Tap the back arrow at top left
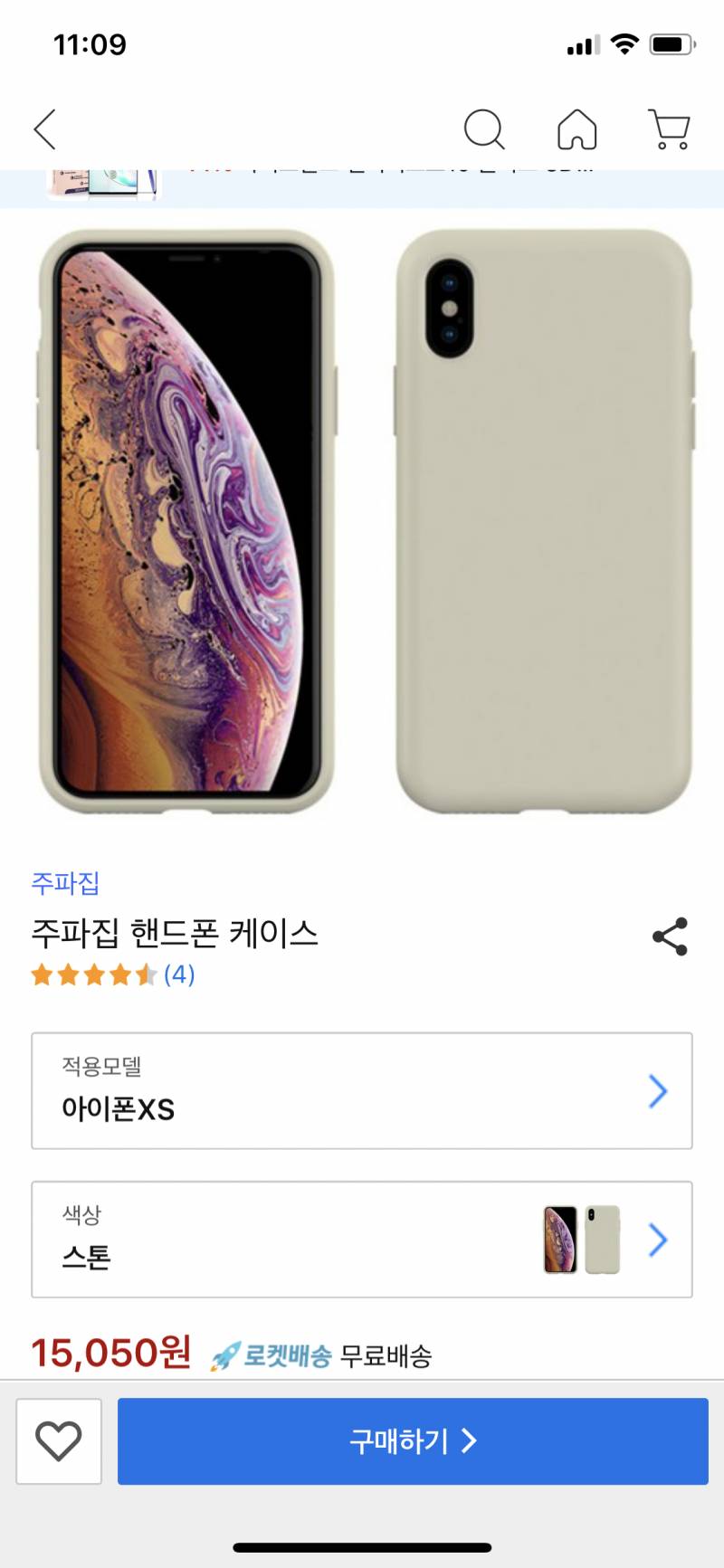This screenshot has height=1568, width=724. click(x=43, y=129)
